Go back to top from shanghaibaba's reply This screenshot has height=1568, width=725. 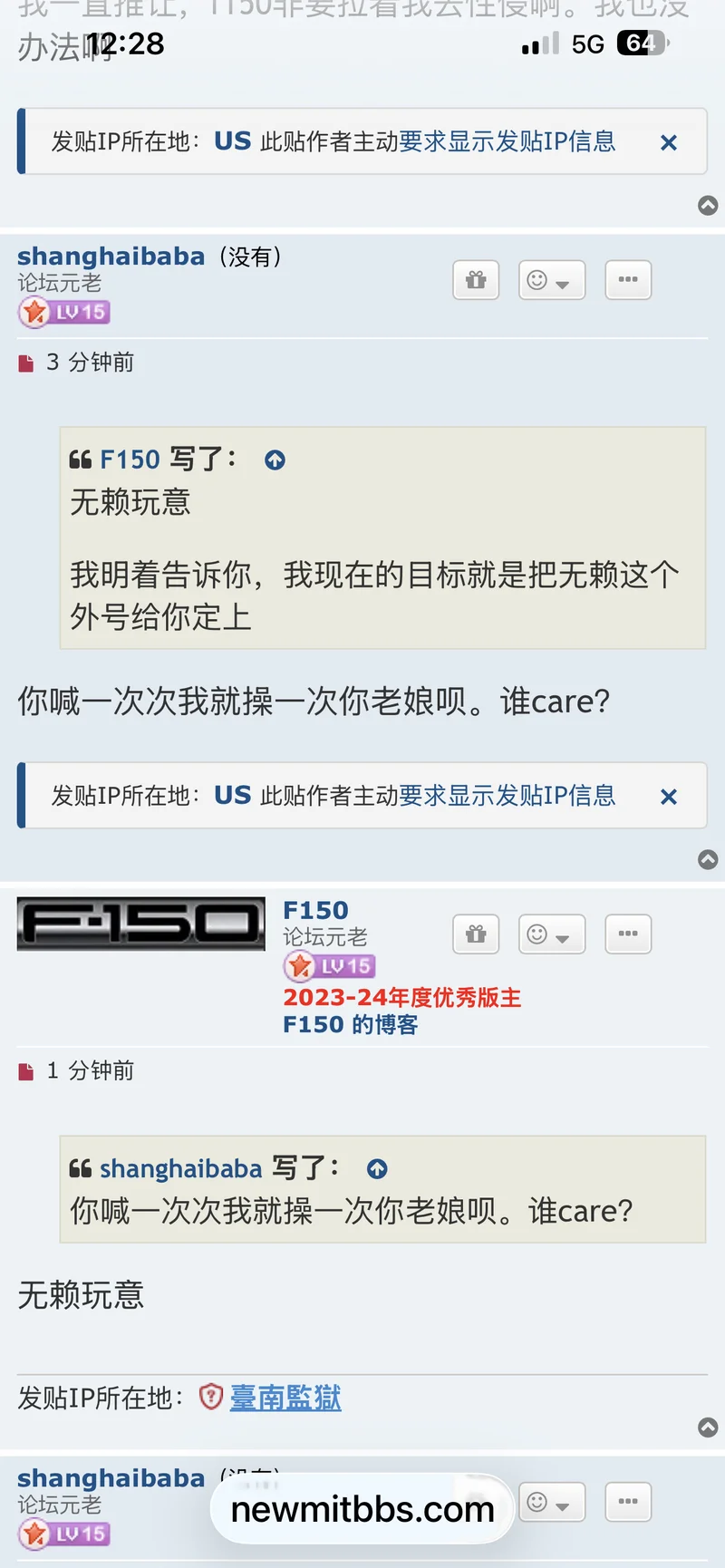[708, 859]
